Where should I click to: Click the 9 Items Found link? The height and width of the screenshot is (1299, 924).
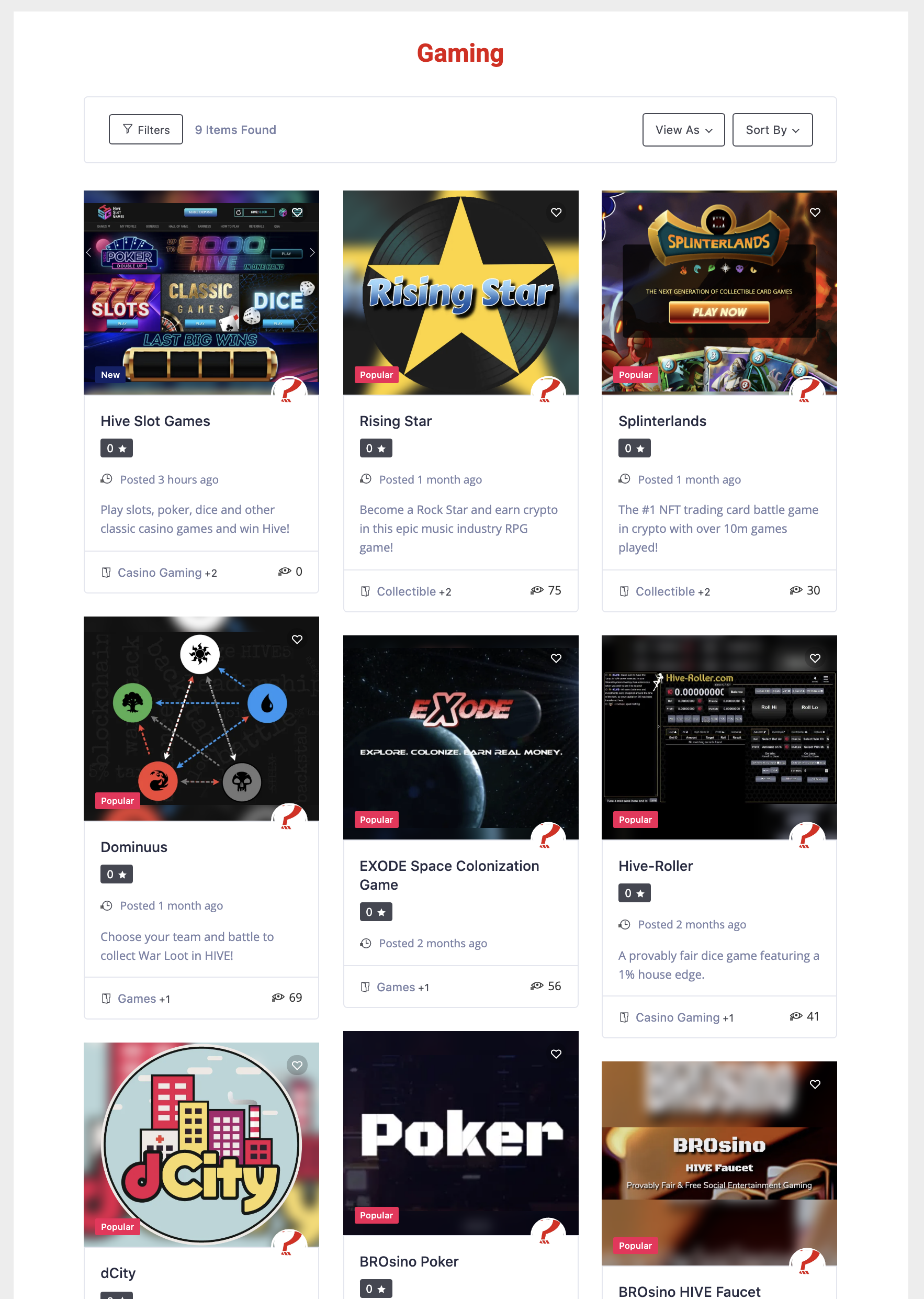tap(235, 129)
